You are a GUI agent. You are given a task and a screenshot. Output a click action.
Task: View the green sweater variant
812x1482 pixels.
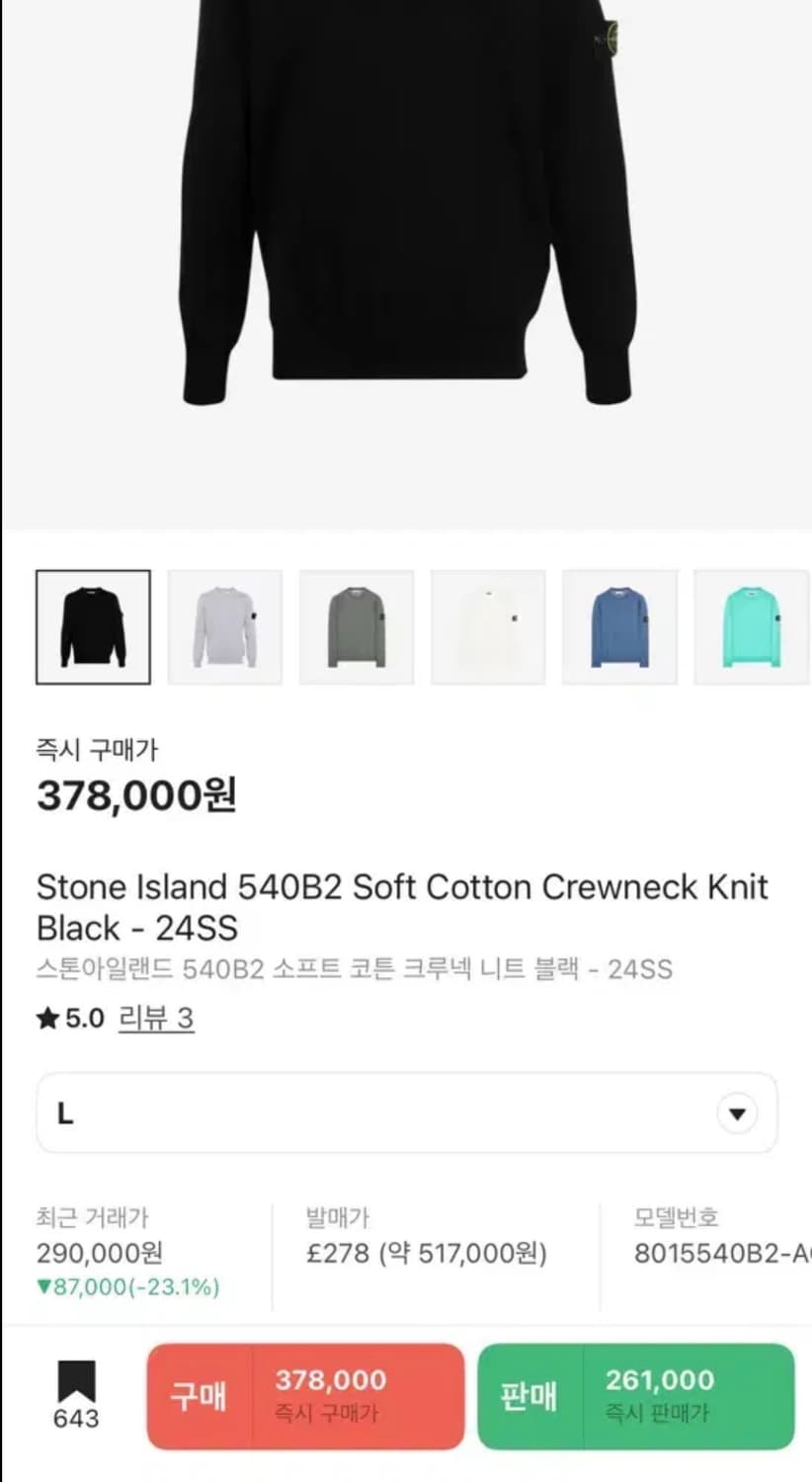(x=357, y=626)
